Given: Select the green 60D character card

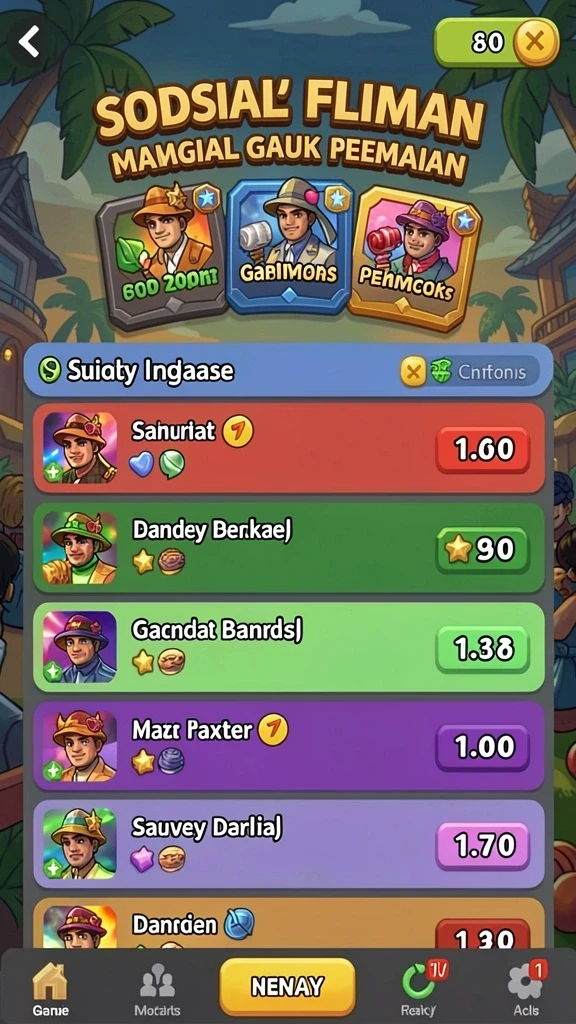Looking at the screenshot, I should click(x=161, y=255).
